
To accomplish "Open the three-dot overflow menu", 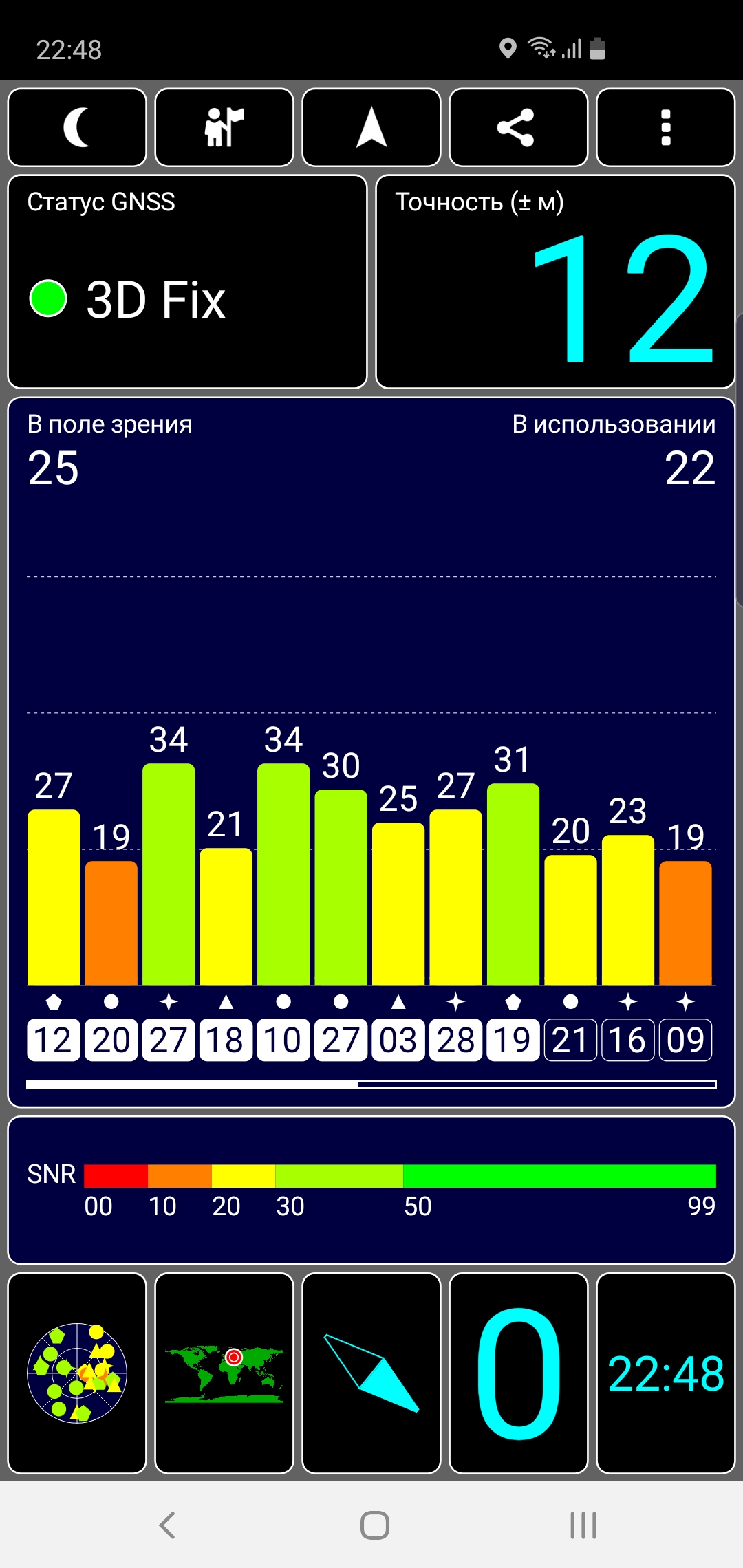I will point(665,128).
